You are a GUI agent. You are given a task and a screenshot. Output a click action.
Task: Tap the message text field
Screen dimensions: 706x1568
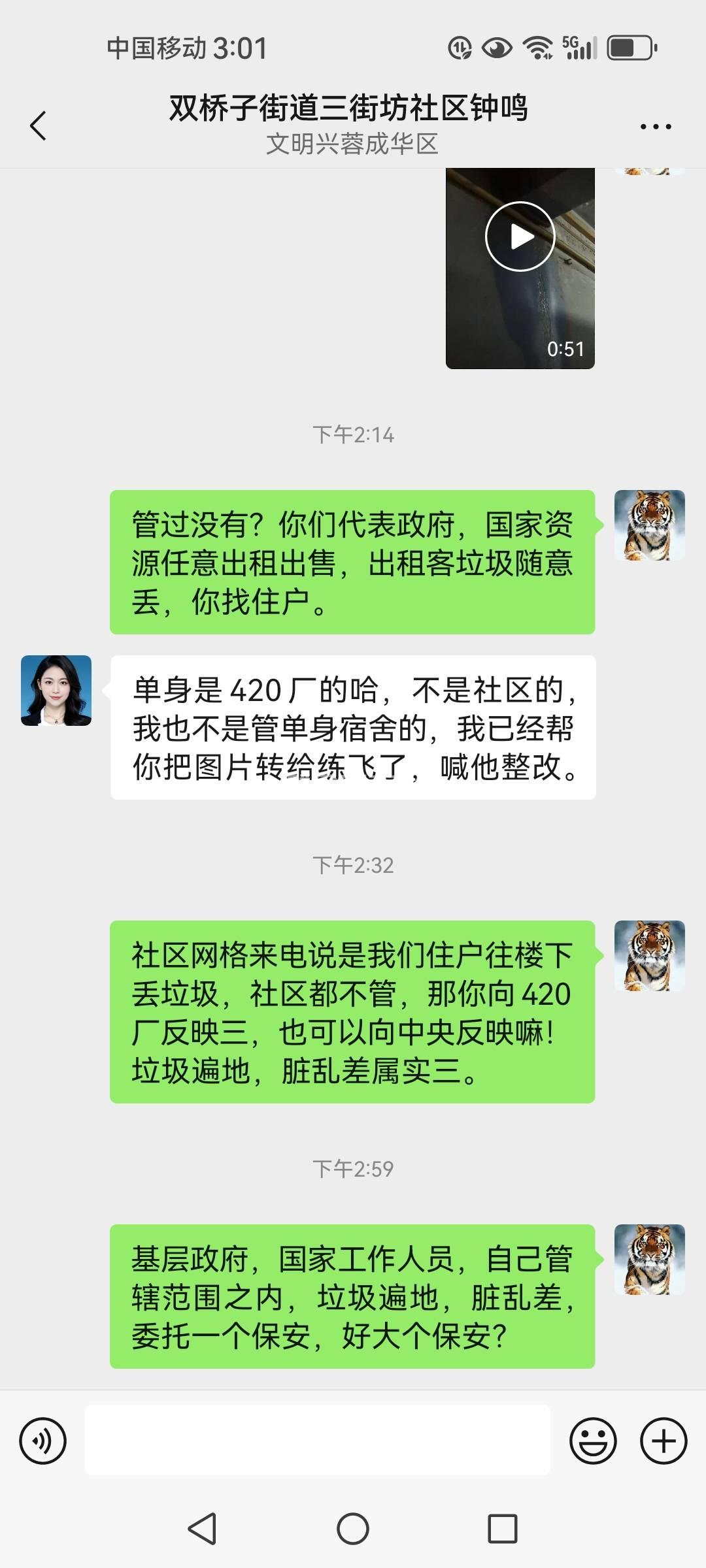point(317,1440)
